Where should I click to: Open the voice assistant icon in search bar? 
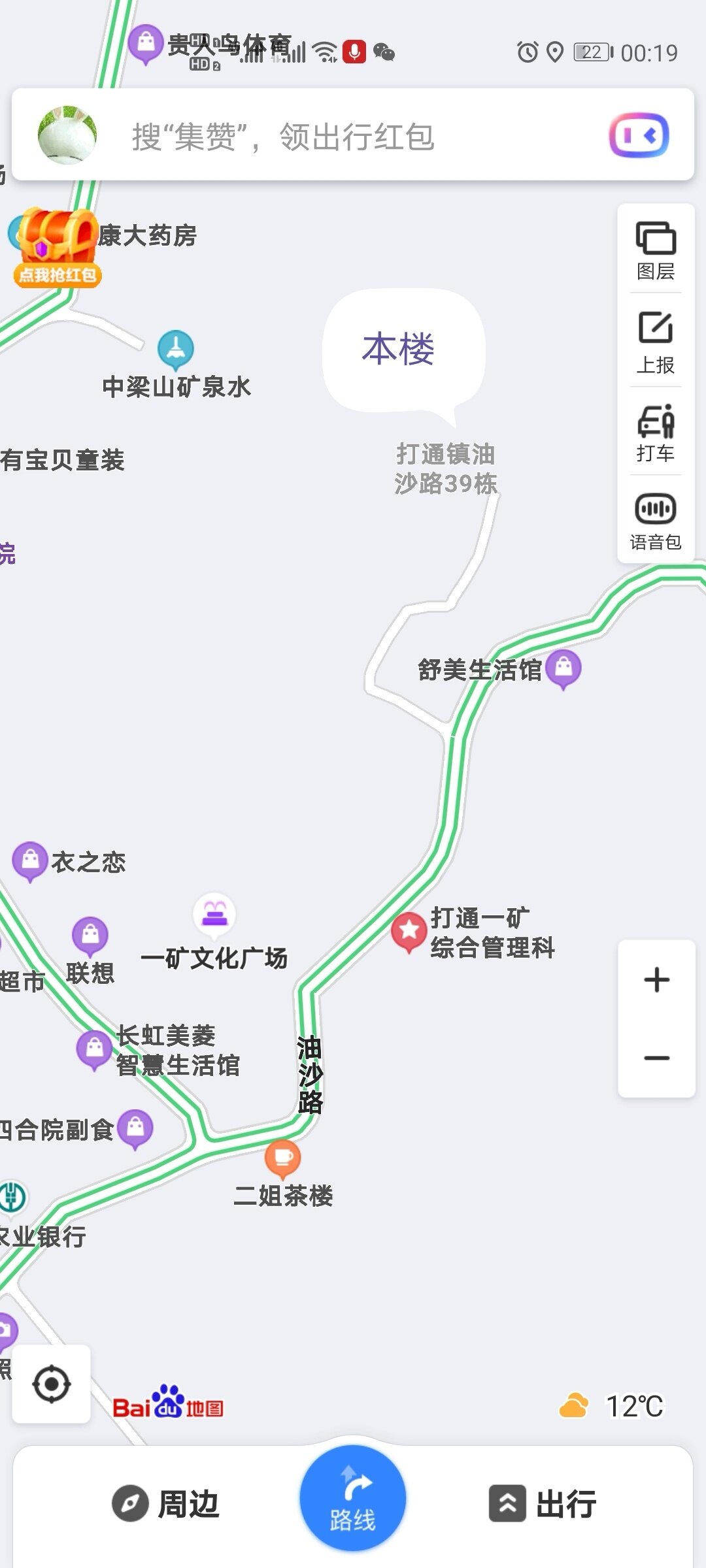coord(639,135)
